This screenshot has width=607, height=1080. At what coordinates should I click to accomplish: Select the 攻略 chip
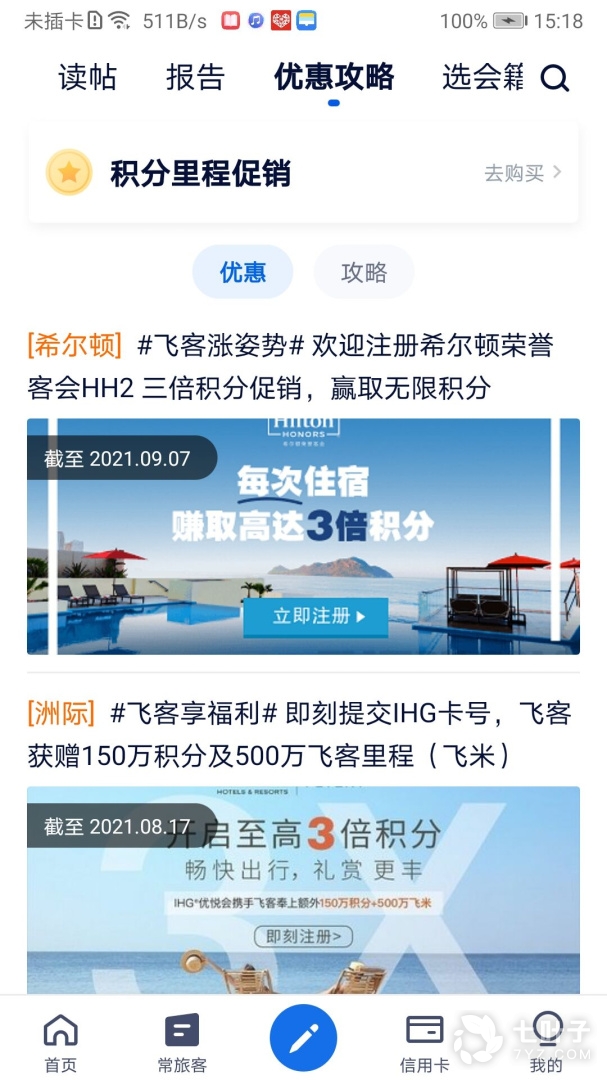point(364,272)
